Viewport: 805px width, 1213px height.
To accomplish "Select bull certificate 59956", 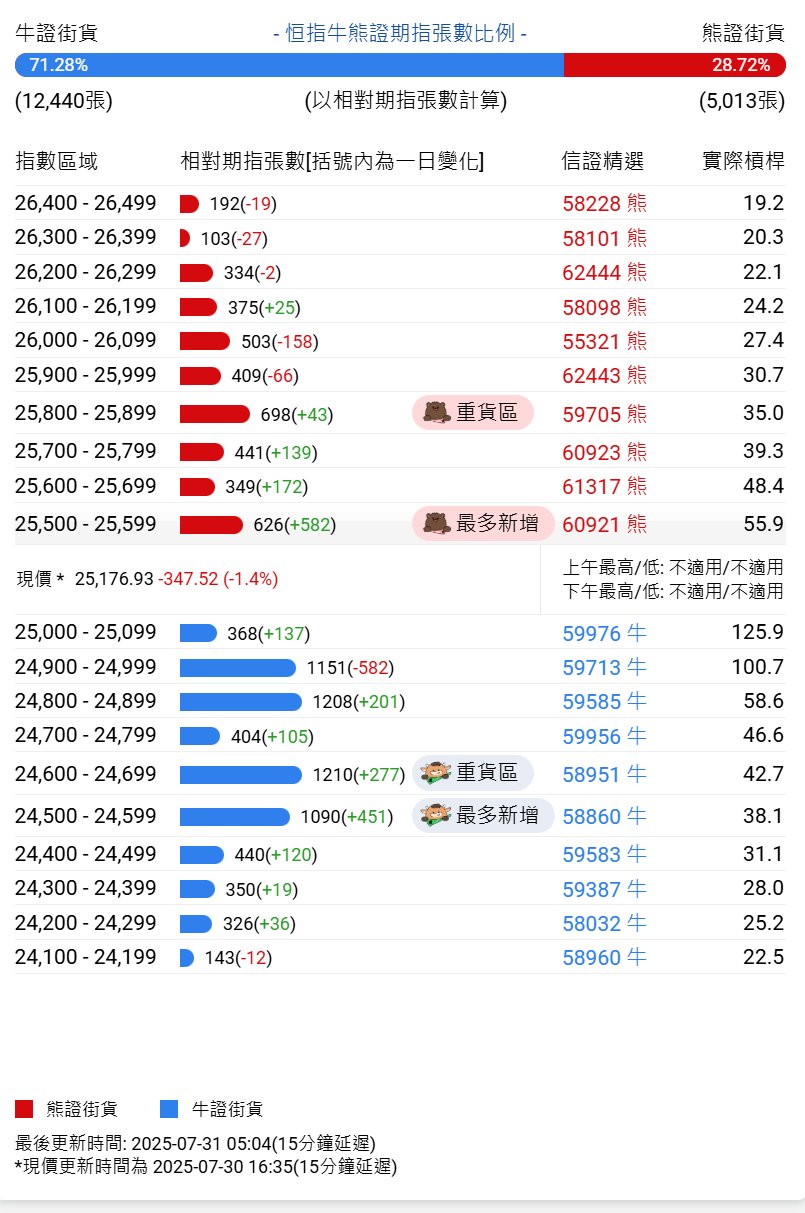I will pyautogui.click(x=604, y=736).
